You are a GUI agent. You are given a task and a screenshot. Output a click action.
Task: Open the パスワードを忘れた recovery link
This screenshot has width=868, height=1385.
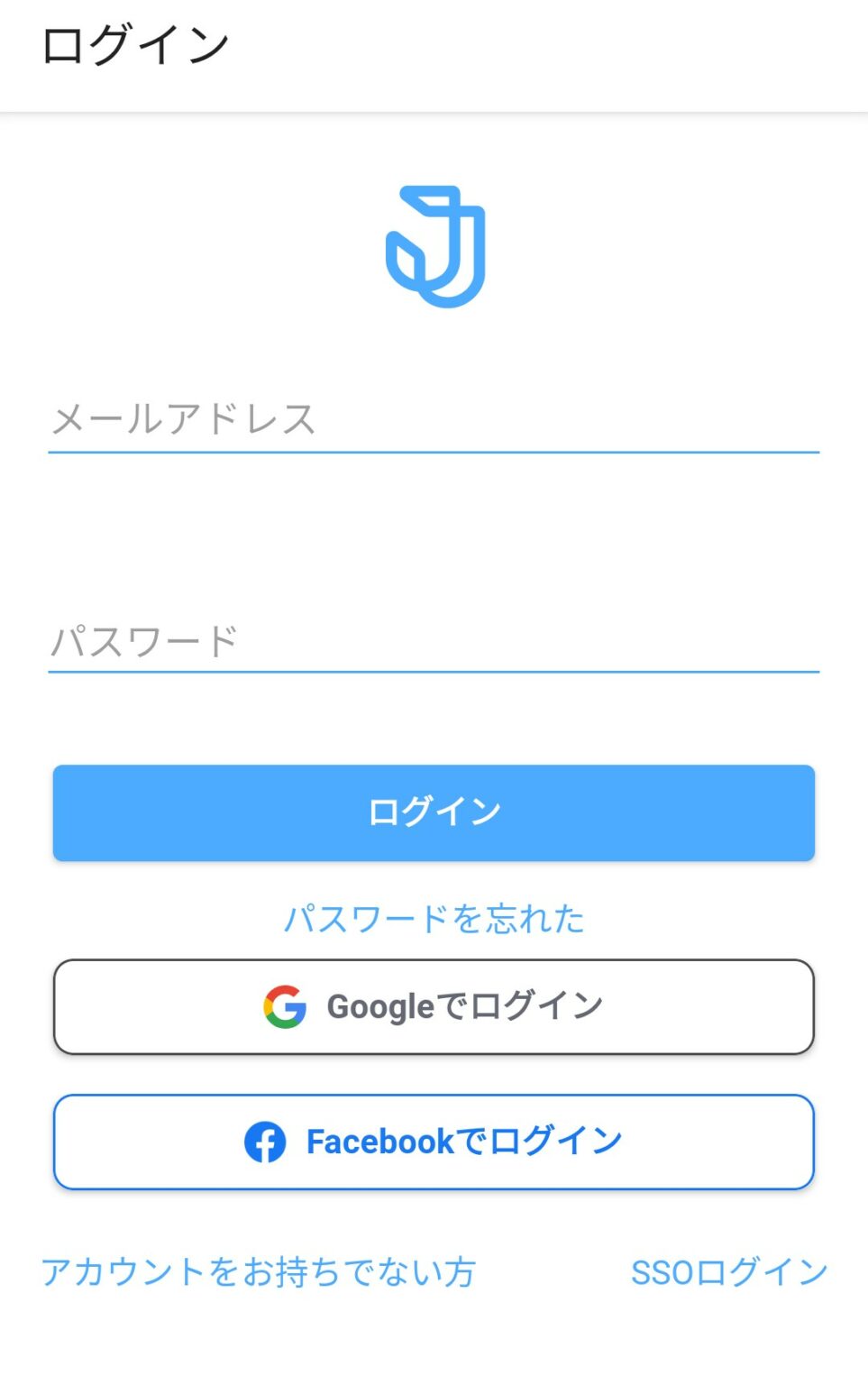(434, 919)
